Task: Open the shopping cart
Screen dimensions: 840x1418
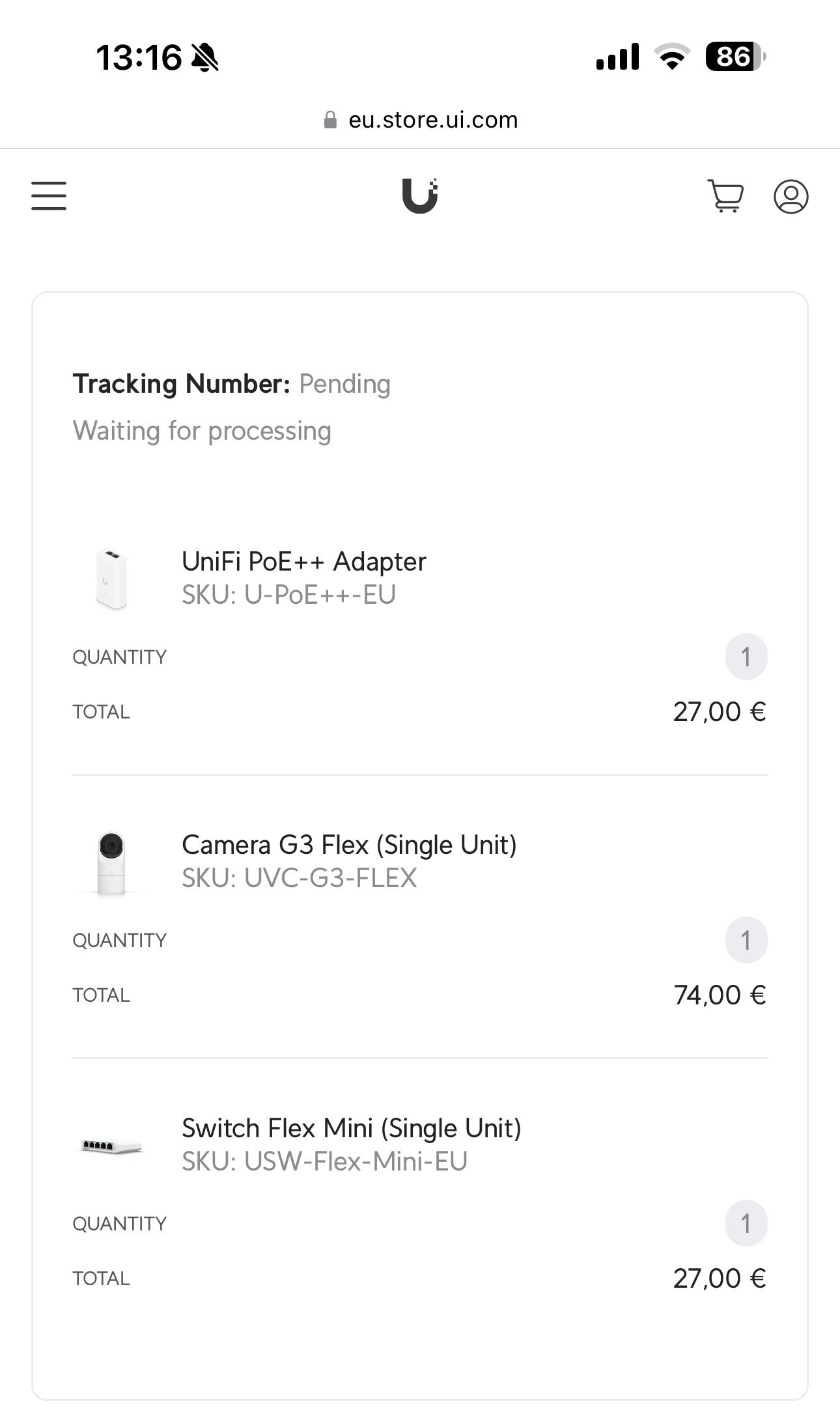Action: coord(725,196)
